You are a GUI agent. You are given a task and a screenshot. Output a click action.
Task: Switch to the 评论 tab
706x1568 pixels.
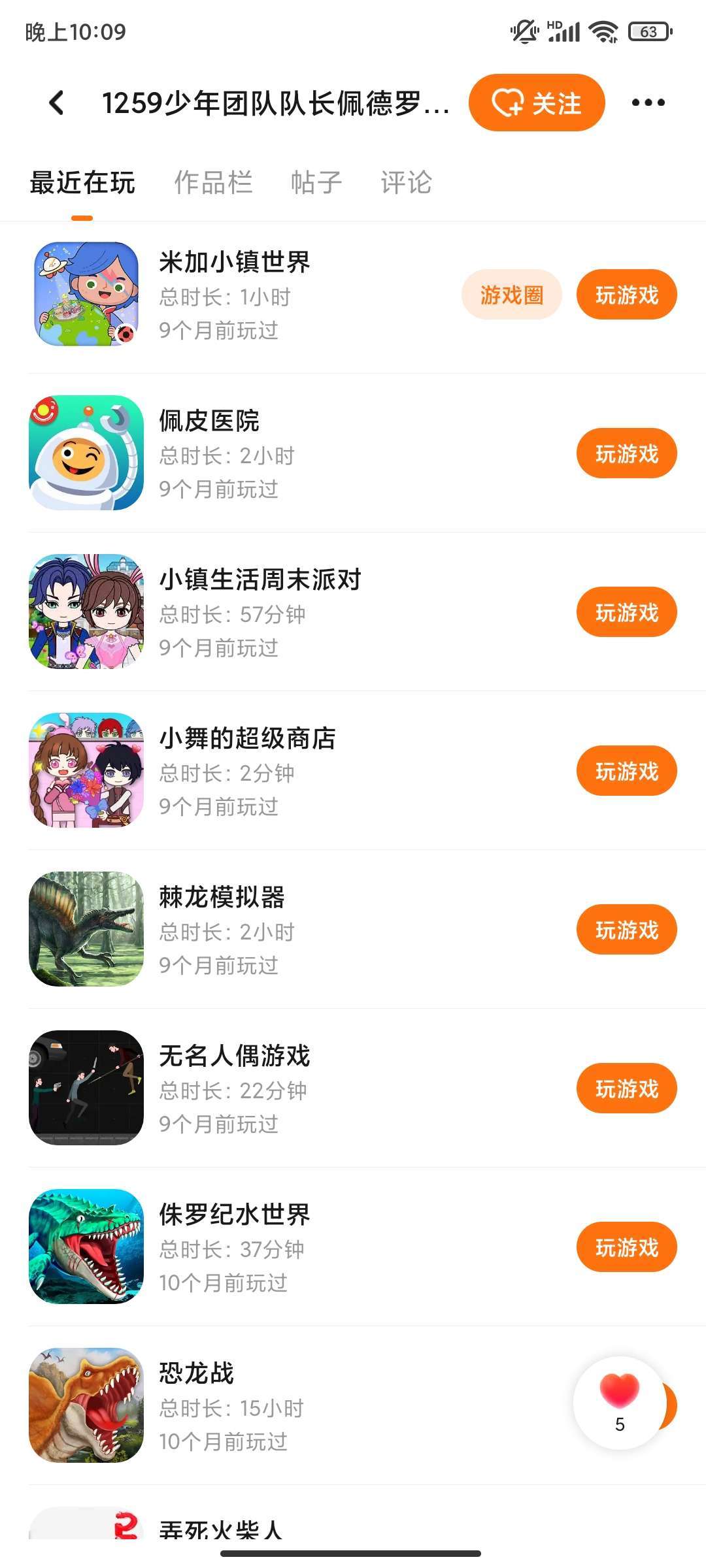(x=406, y=183)
